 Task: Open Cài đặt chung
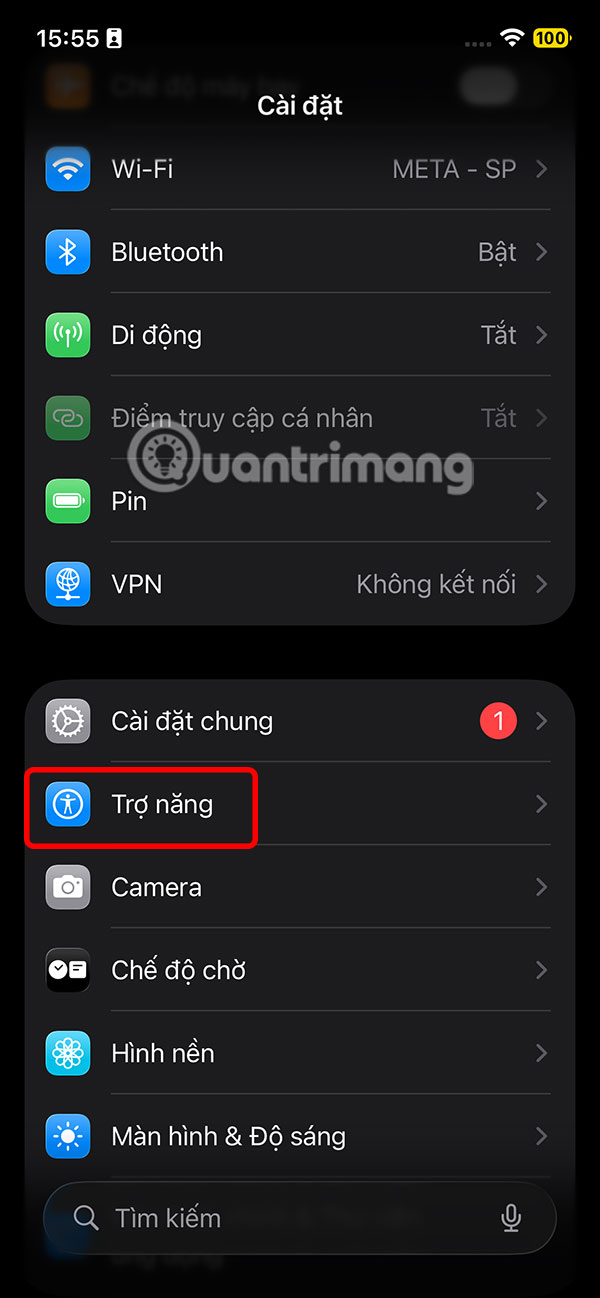300,721
